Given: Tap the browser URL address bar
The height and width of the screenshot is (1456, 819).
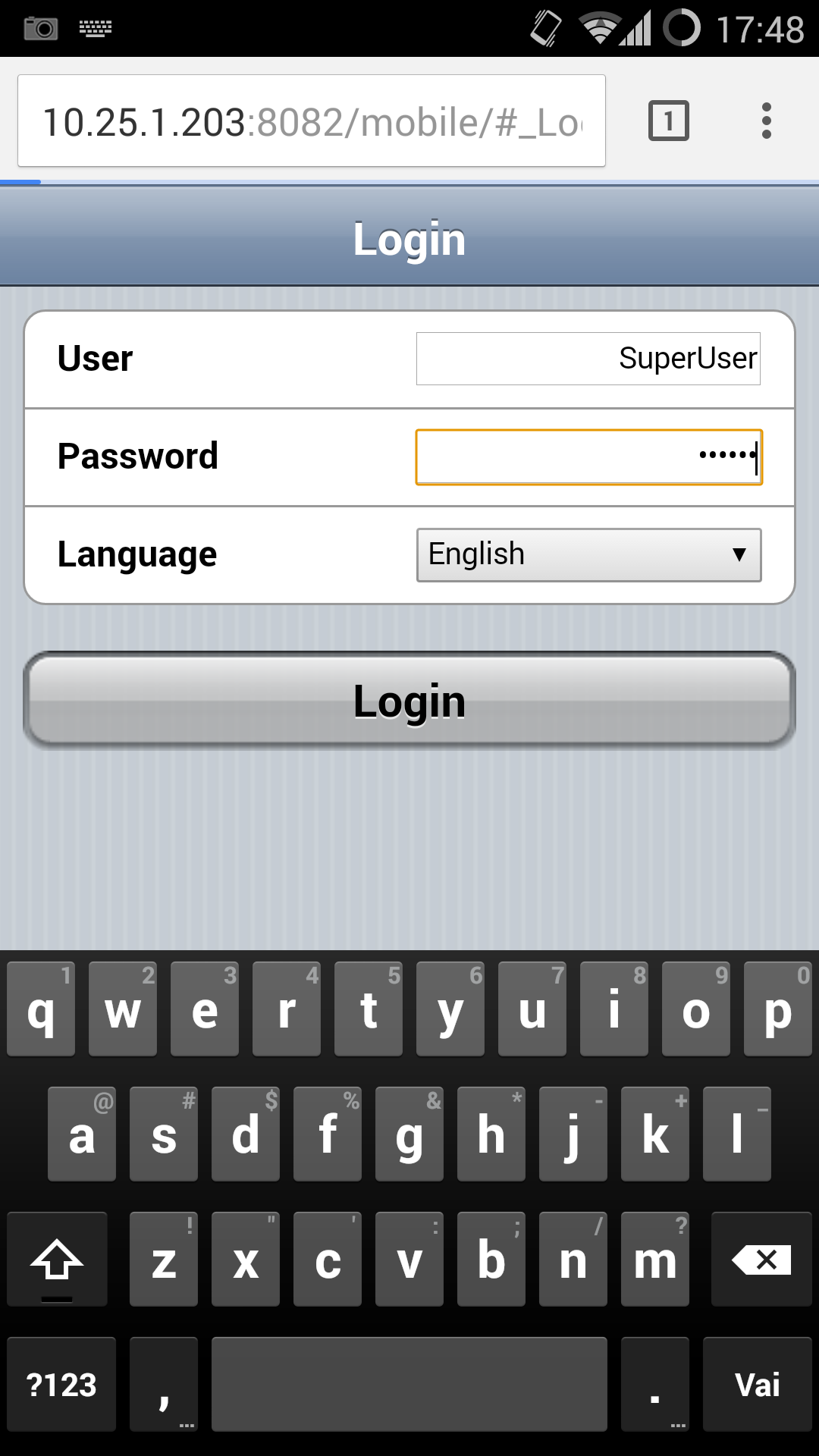Looking at the screenshot, I should [312, 121].
